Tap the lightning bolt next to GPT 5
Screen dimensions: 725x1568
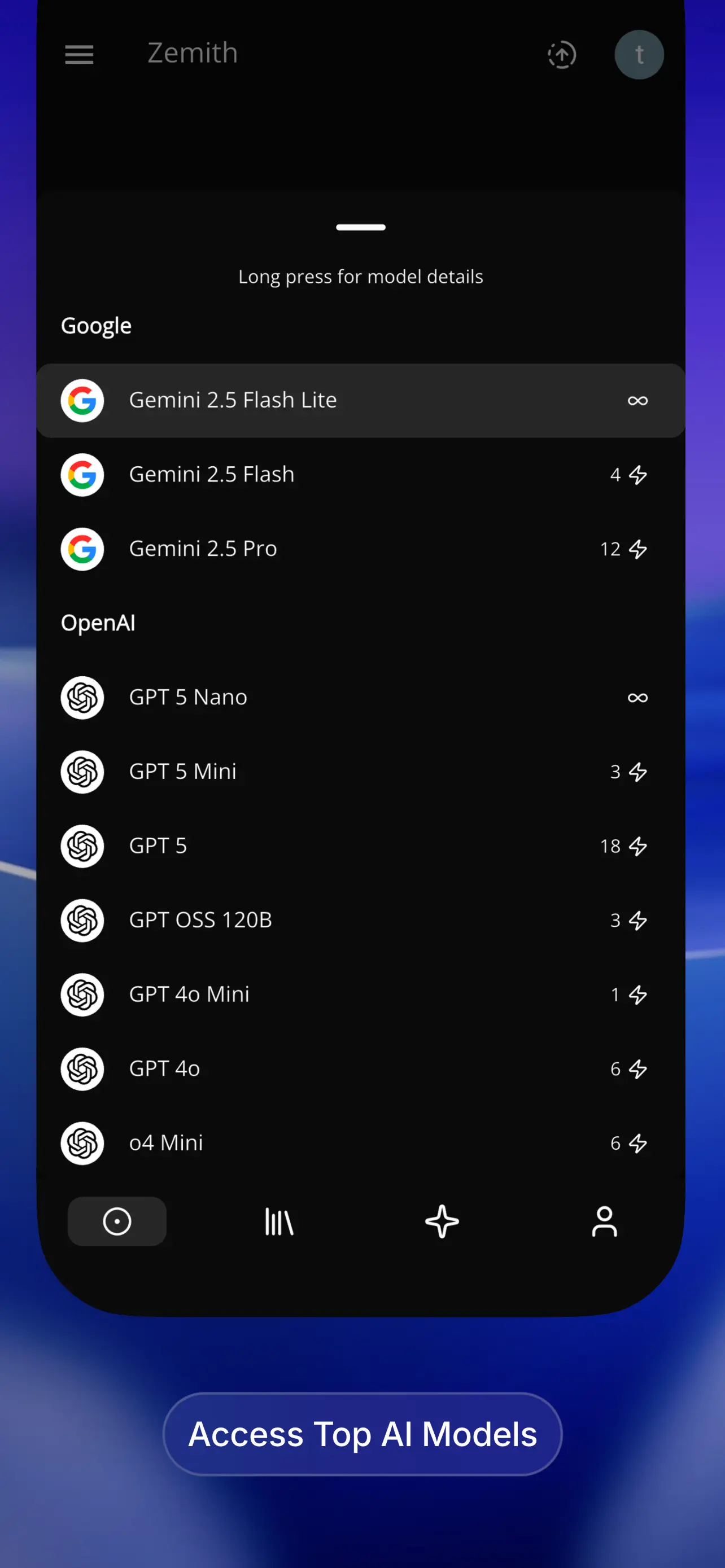[637, 846]
